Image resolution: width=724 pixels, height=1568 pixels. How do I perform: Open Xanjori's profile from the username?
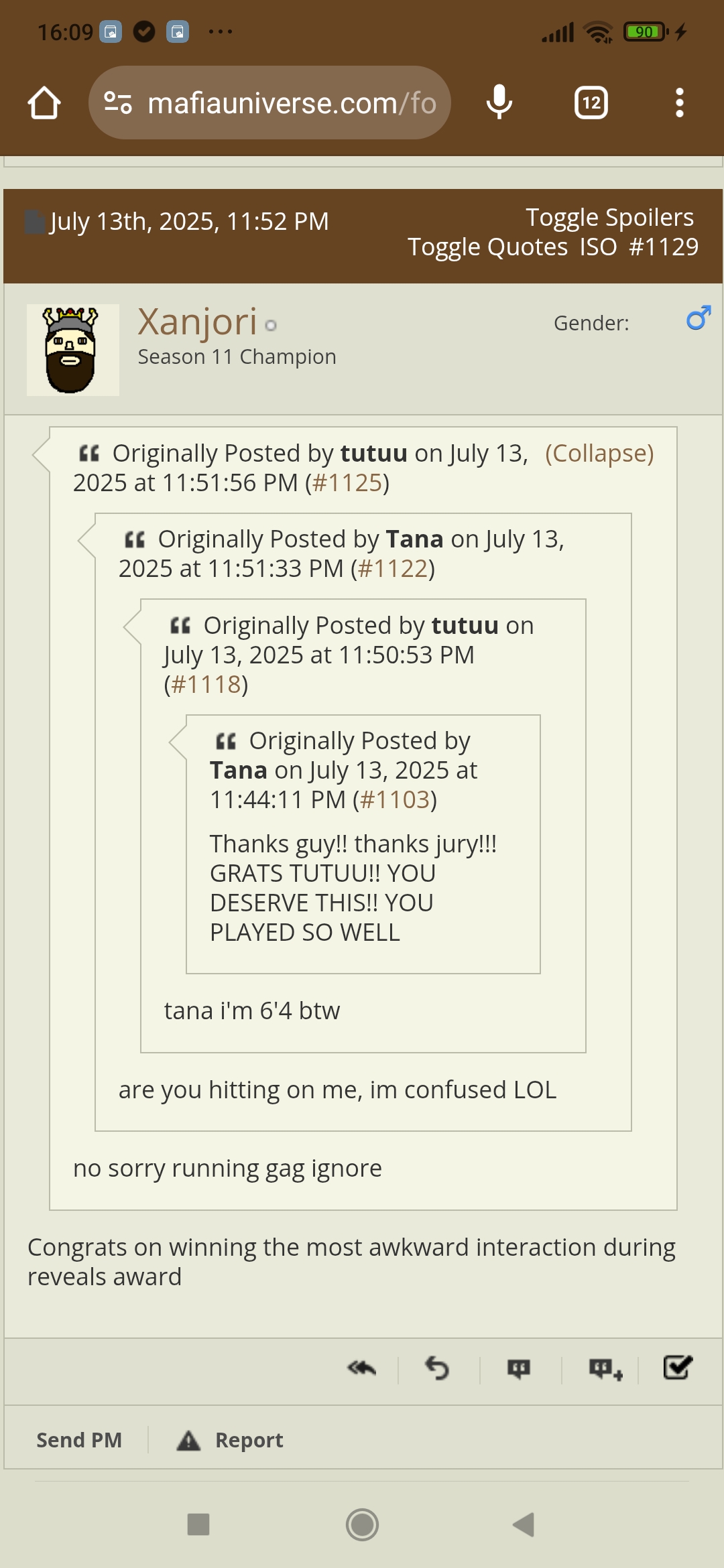[x=197, y=322]
